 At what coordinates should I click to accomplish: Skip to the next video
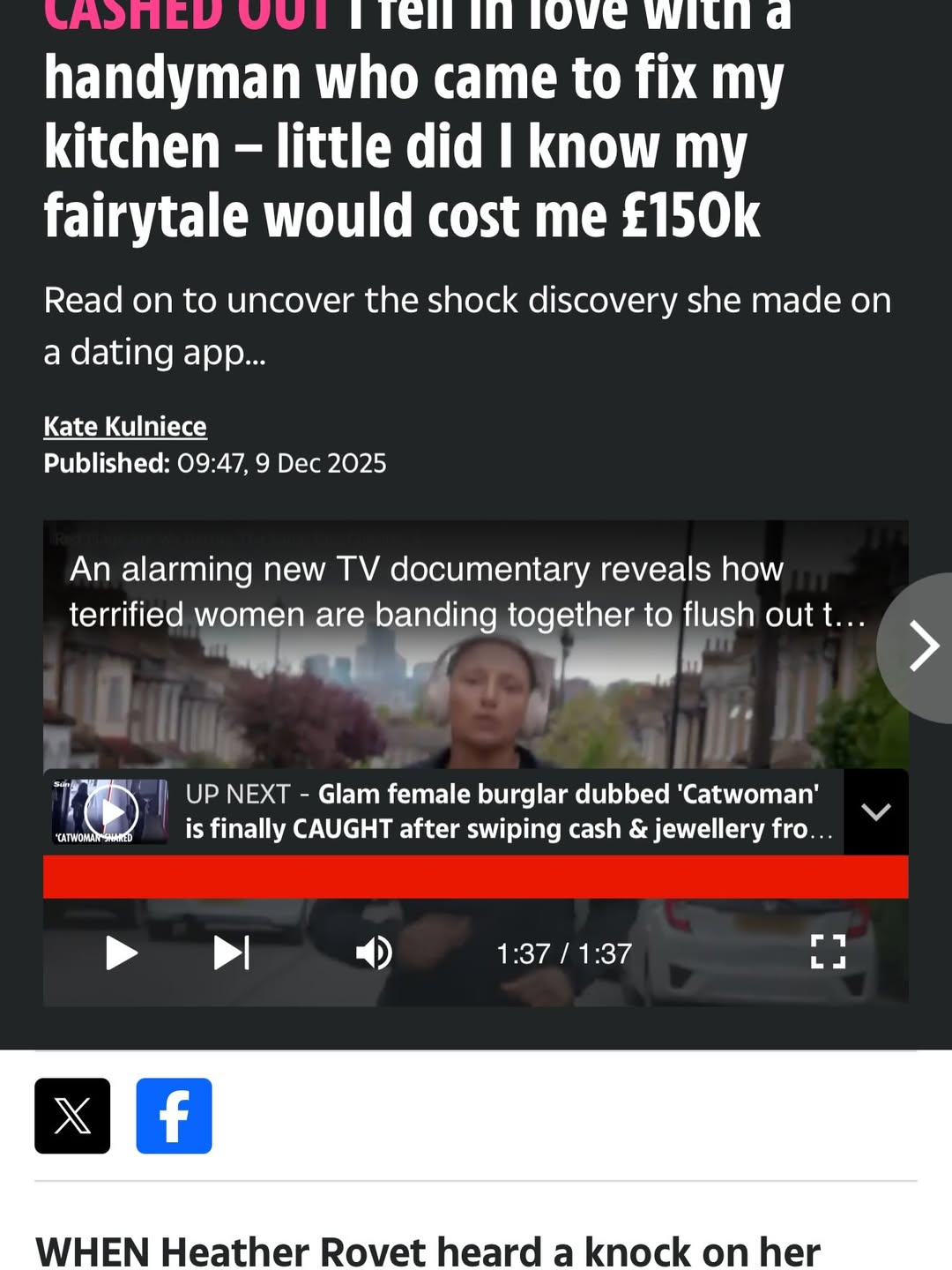point(232,953)
